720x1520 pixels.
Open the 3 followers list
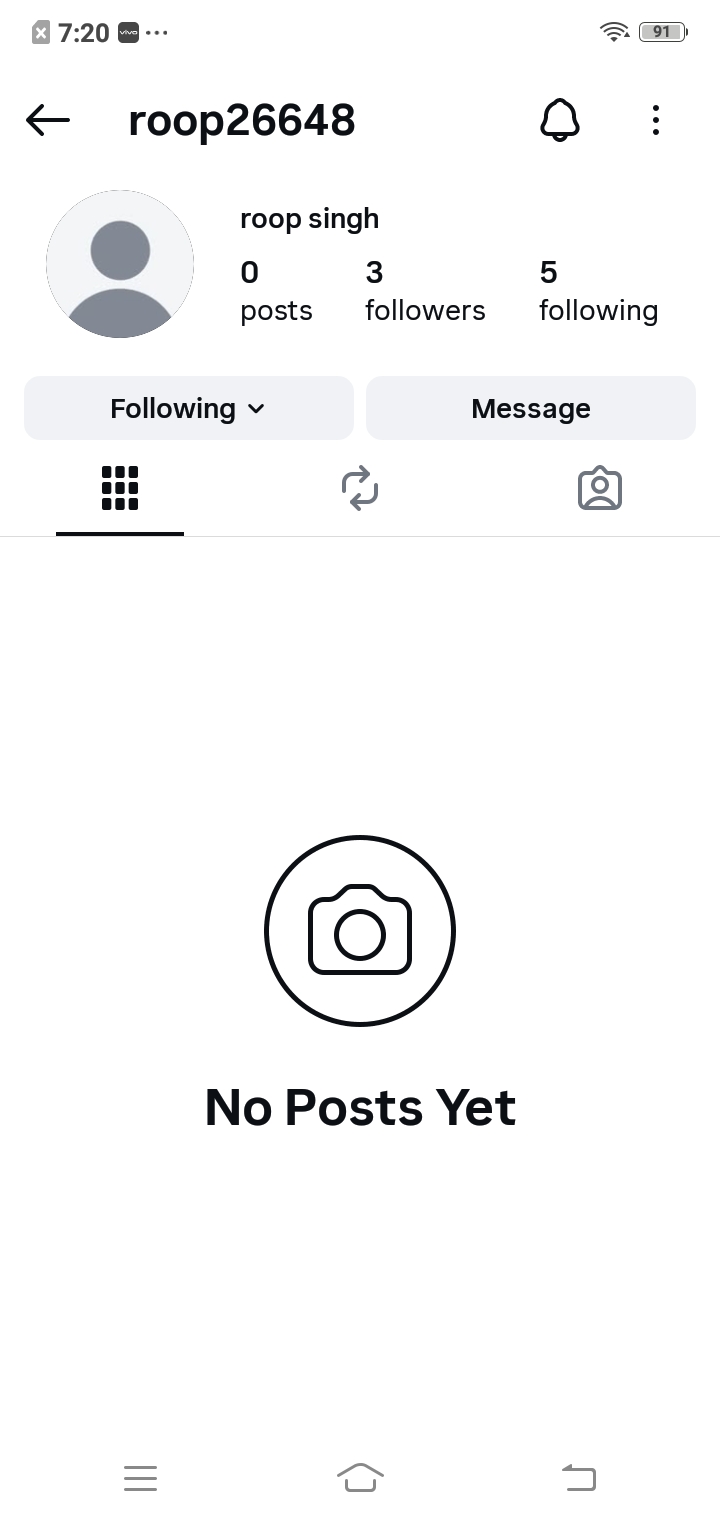tap(425, 291)
